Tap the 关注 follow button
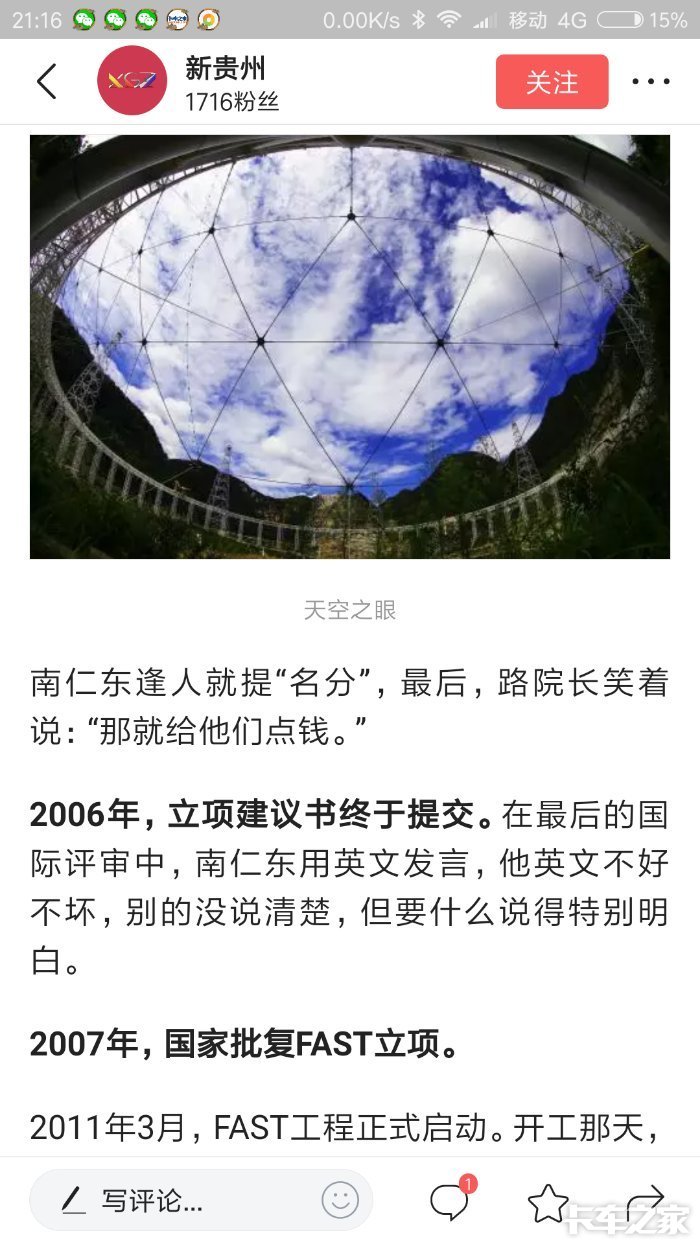700x1244 pixels. point(551,82)
